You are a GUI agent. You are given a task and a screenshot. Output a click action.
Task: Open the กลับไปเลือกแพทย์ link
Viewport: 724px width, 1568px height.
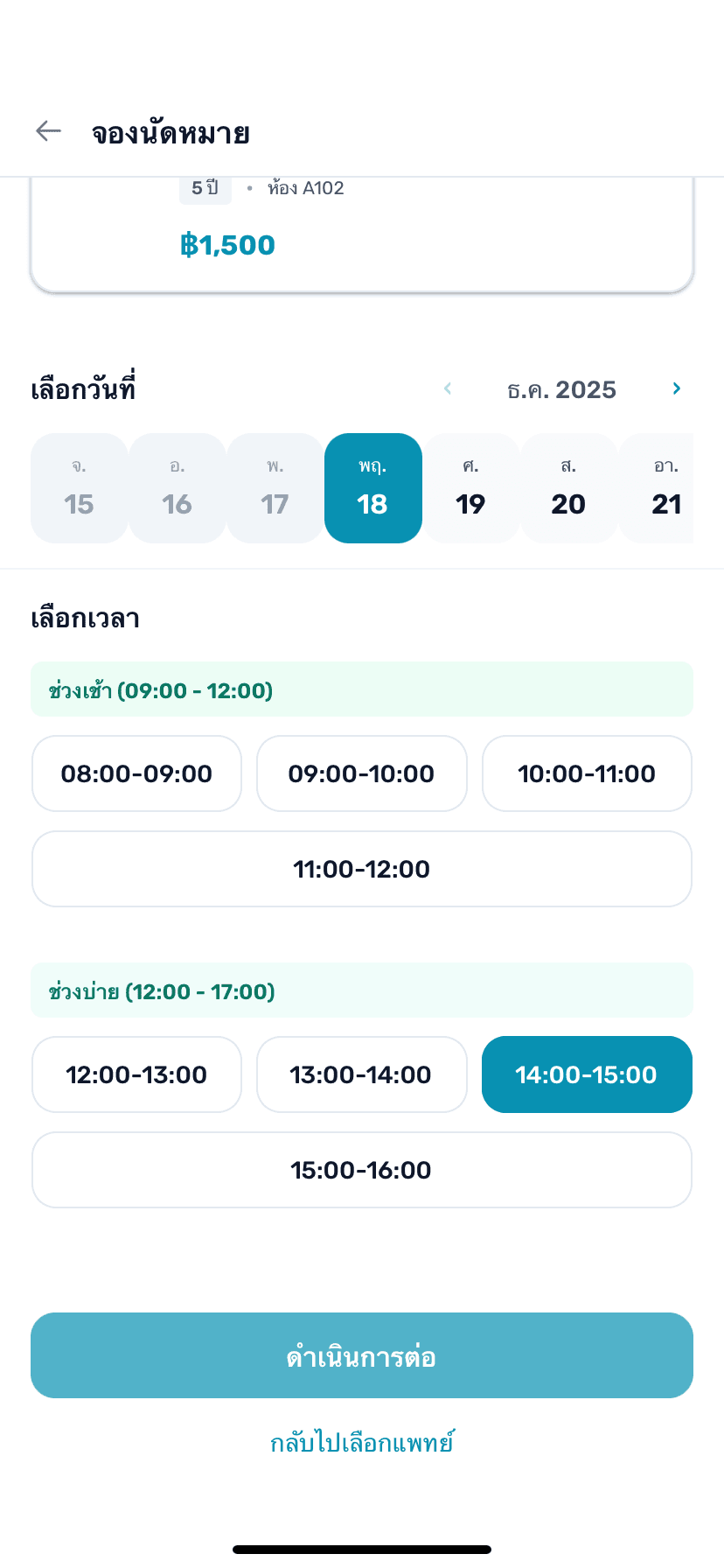click(361, 1442)
